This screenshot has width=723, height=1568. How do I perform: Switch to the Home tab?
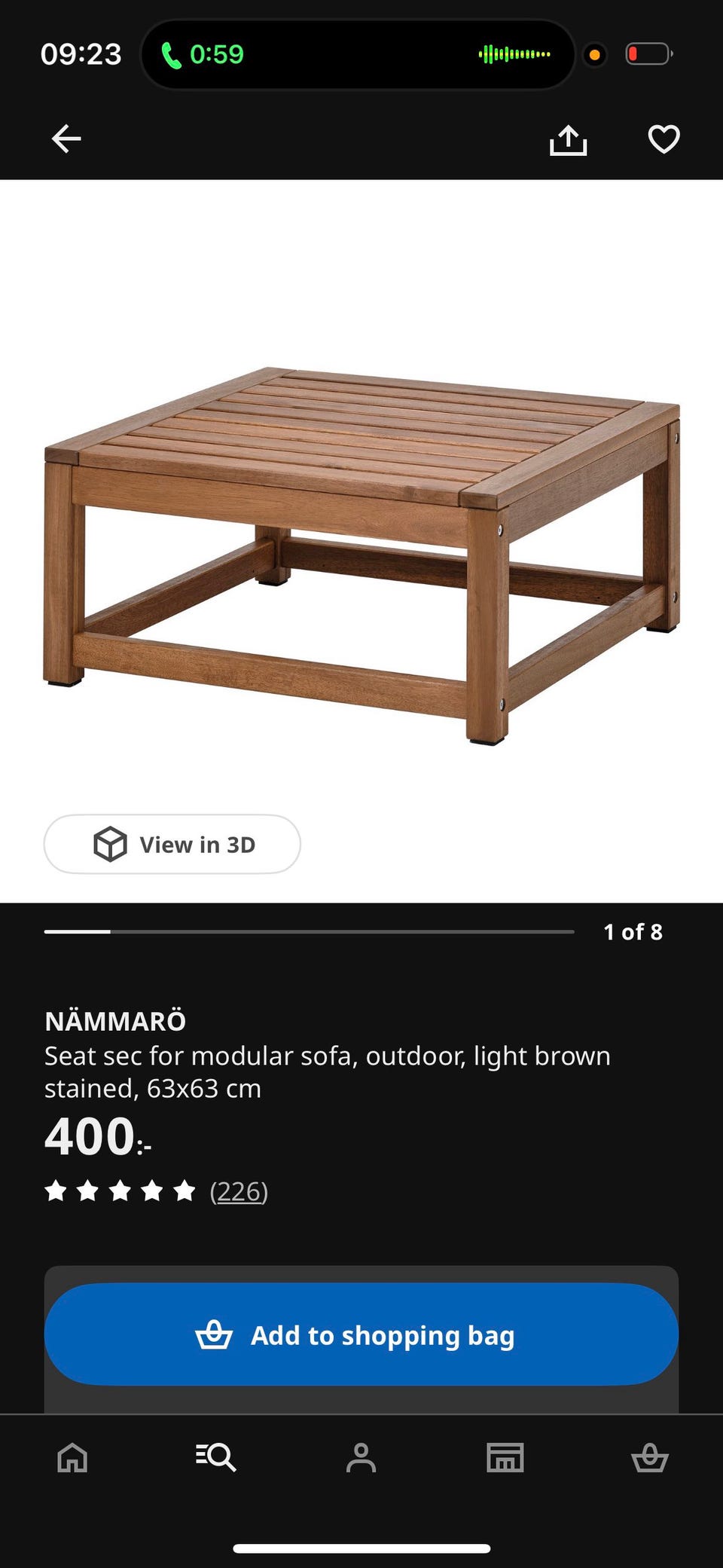tap(72, 1457)
